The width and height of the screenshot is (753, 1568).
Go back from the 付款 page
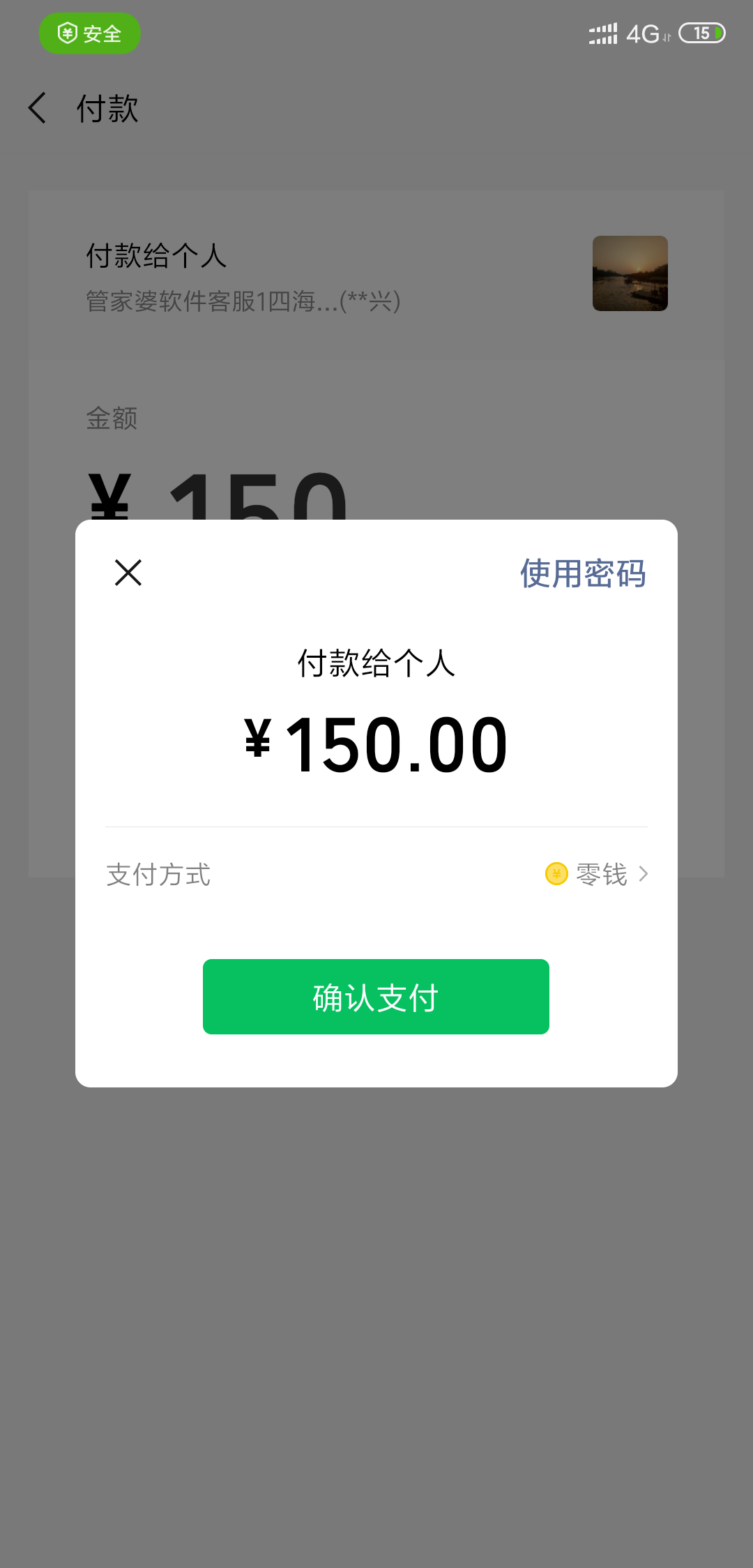pos(38,109)
